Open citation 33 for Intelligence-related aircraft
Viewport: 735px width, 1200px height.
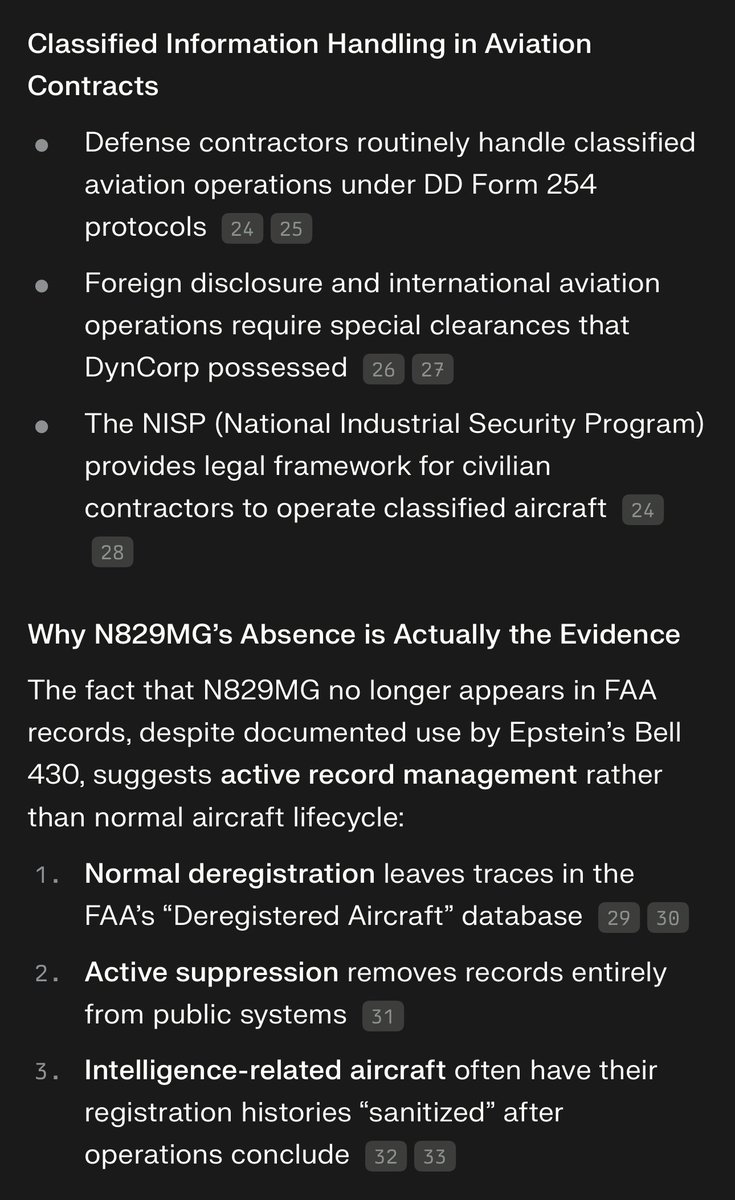coord(434,1157)
